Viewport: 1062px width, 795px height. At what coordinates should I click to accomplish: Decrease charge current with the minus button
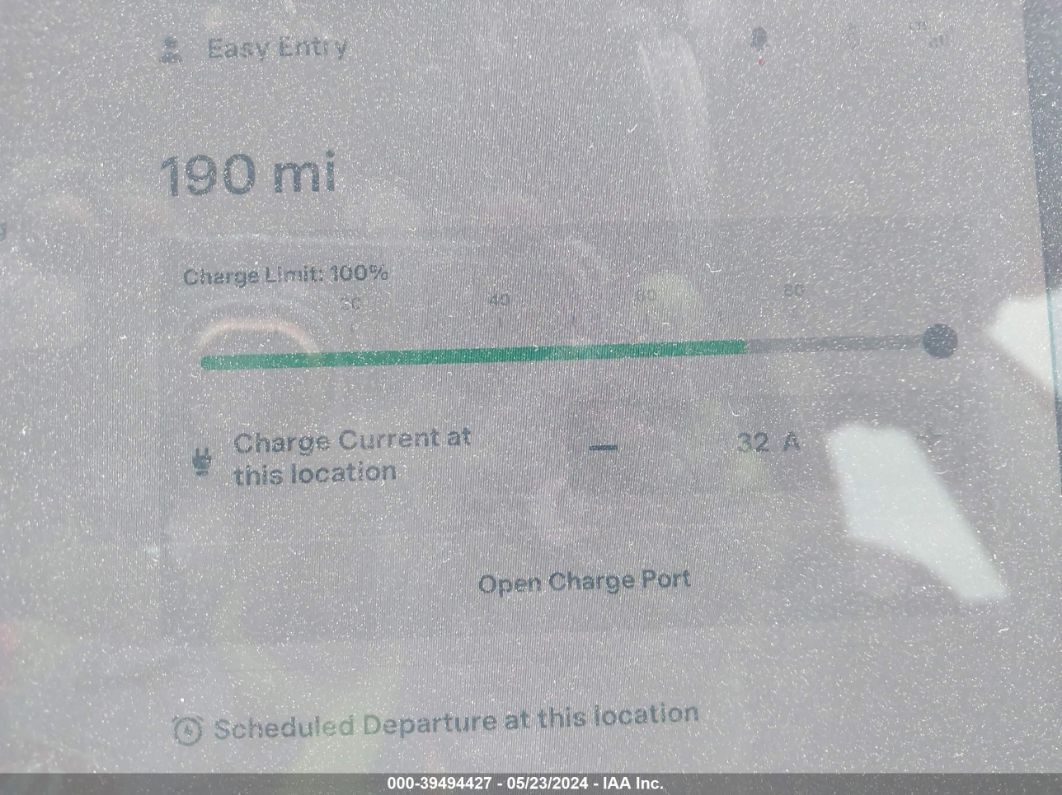pyautogui.click(x=603, y=447)
